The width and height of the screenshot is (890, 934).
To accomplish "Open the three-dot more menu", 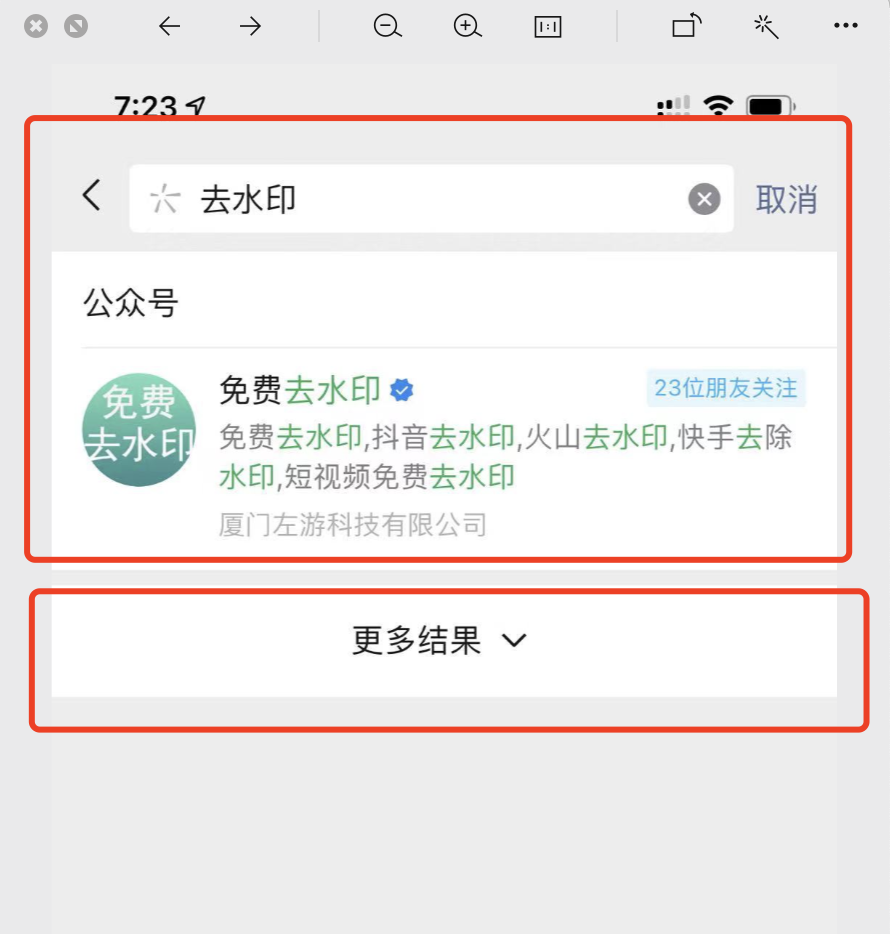I will click(846, 27).
